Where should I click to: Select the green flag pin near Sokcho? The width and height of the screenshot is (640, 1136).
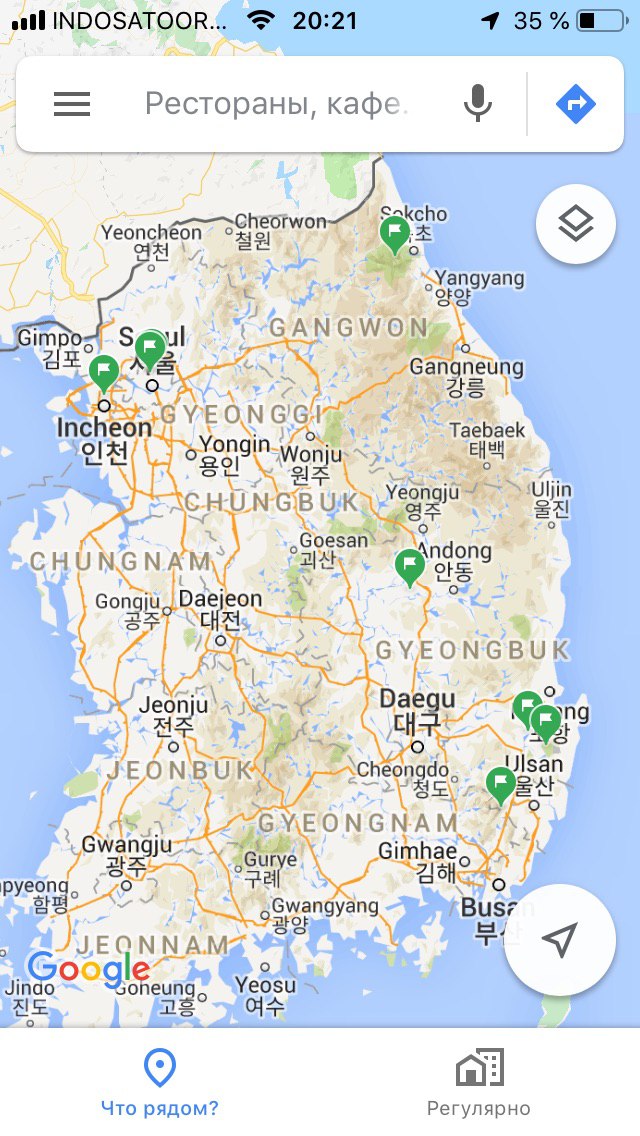pos(395,235)
